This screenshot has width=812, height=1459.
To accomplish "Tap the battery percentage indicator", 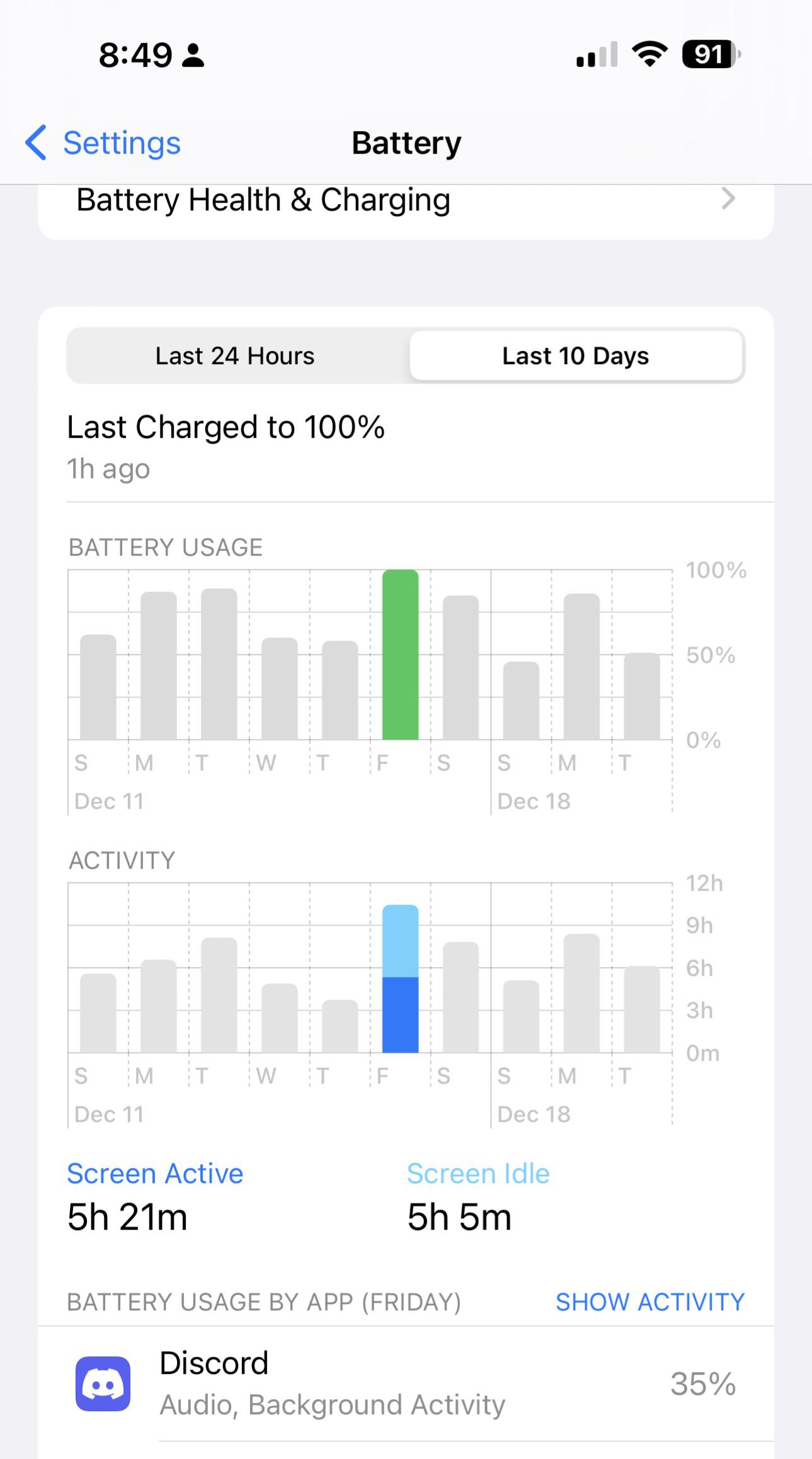I will pos(708,55).
